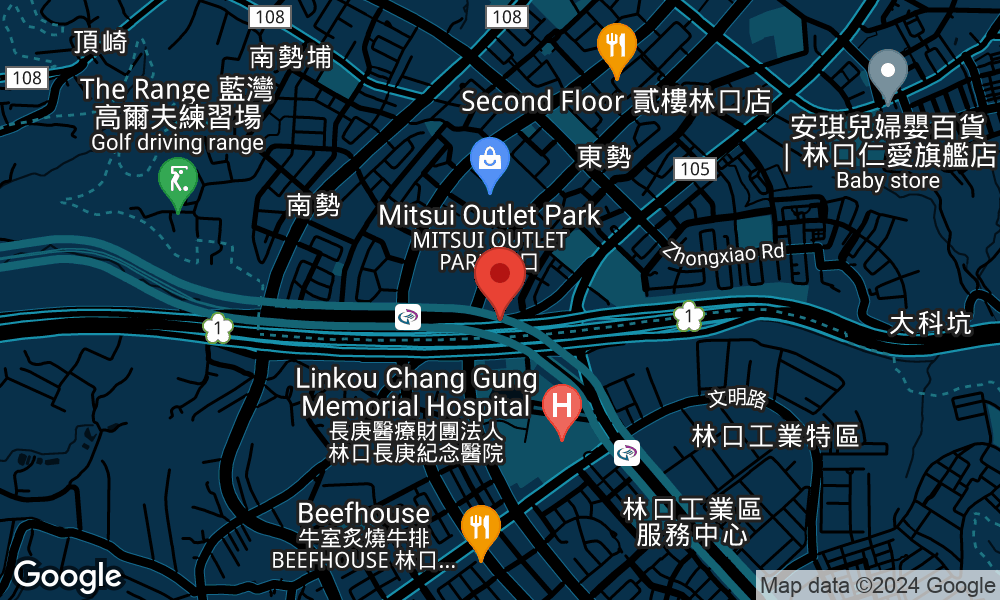The width and height of the screenshot is (1000, 600).
Task: Open The Range golf driving range pin
Action: pyautogui.click(x=178, y=181)
